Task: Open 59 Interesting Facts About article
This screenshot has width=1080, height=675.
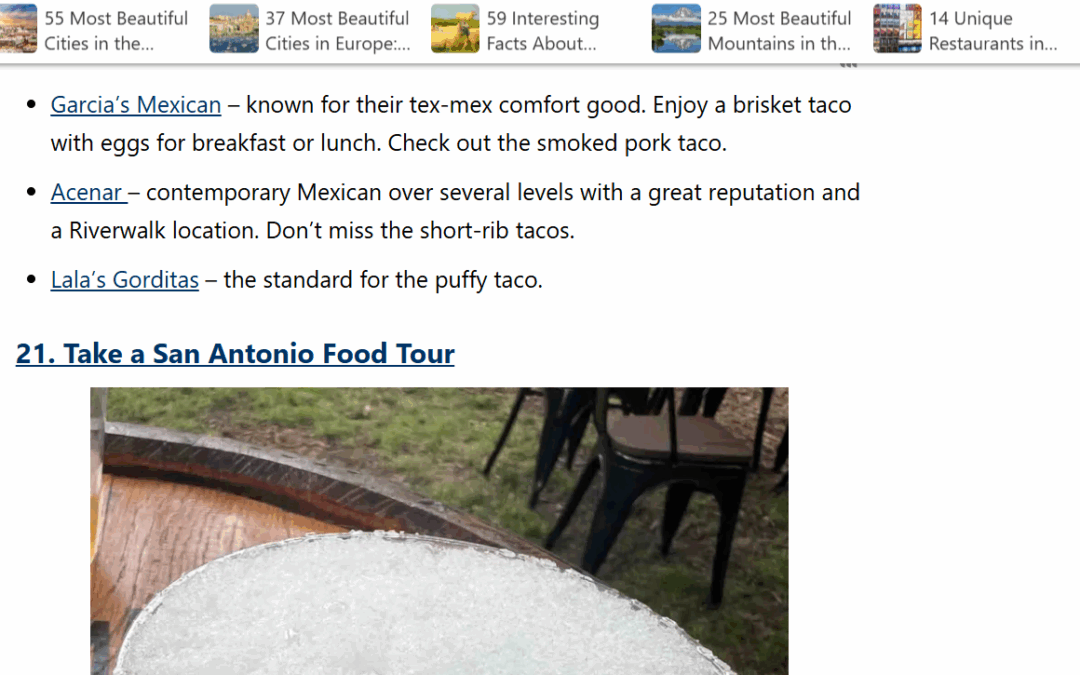Action: click(x=541, y=31)
